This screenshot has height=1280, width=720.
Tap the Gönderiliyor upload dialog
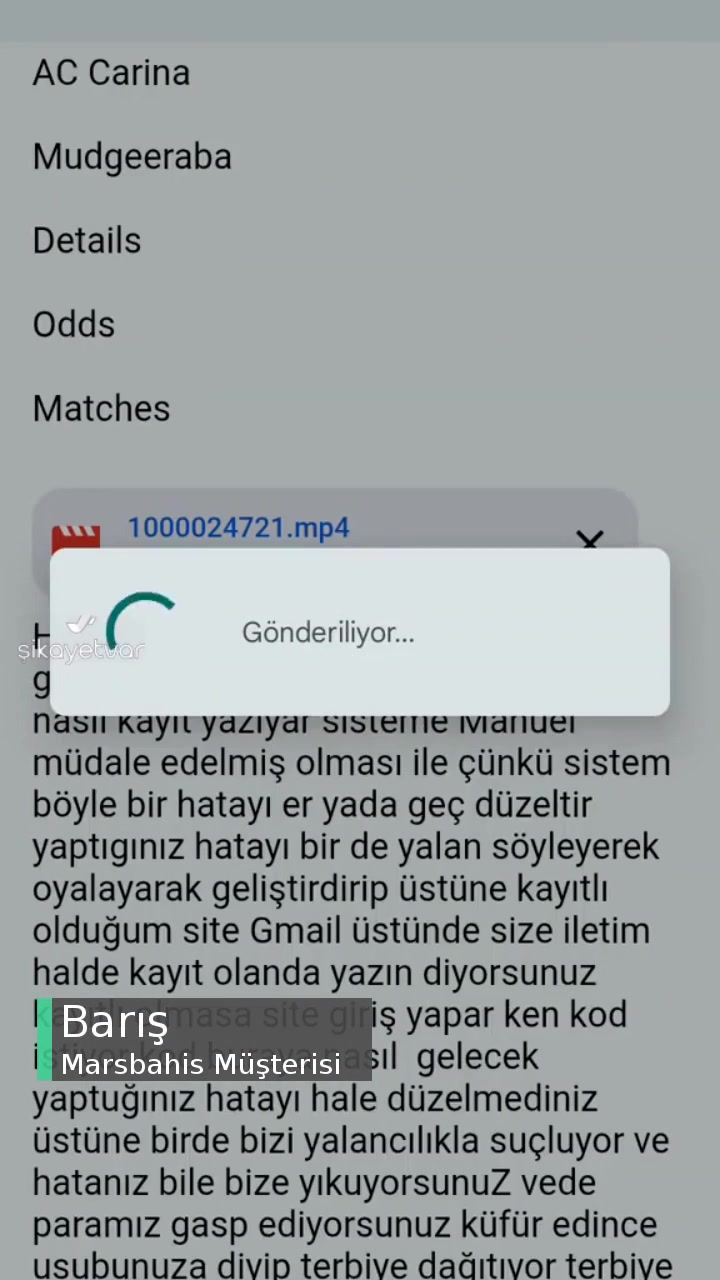tap(360, 632)
